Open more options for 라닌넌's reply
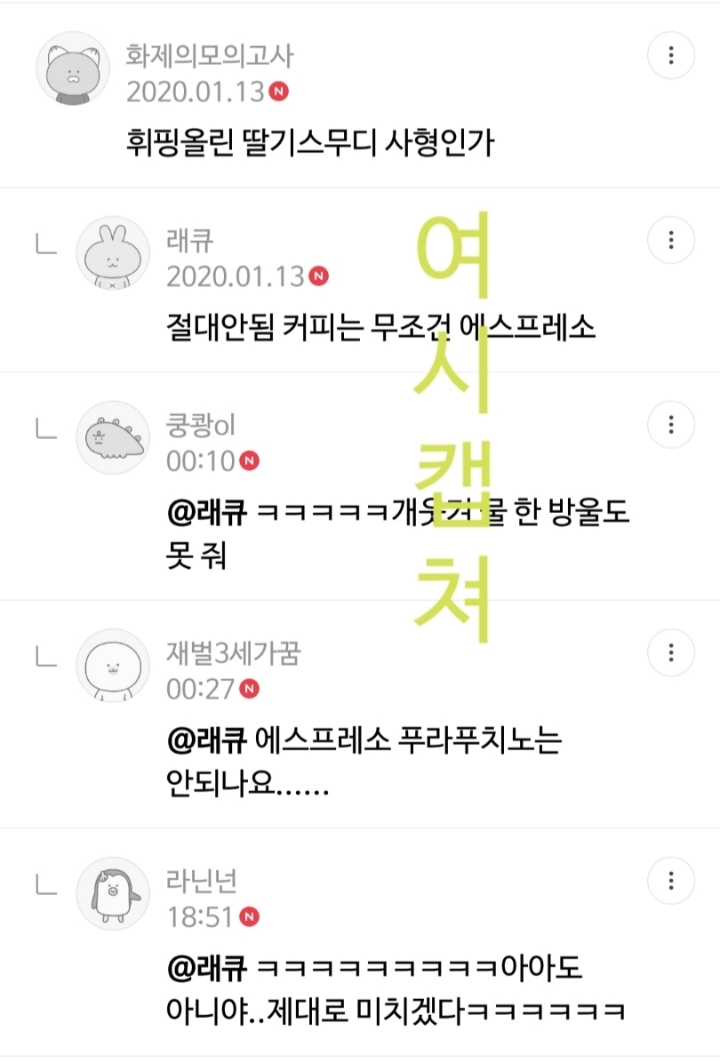The width and height of the screenshot is (720, 1063). 672,881
